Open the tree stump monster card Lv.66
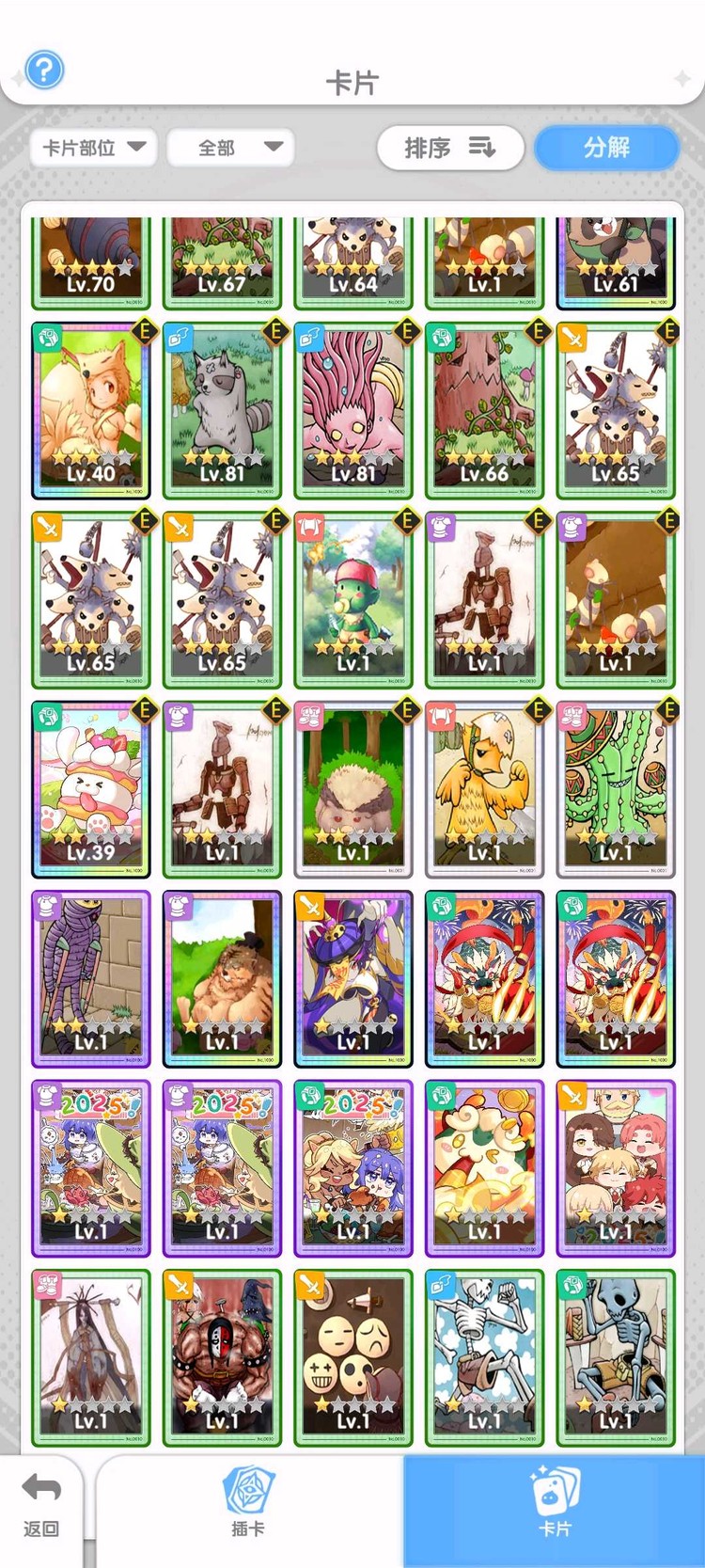 pos(484,411)
